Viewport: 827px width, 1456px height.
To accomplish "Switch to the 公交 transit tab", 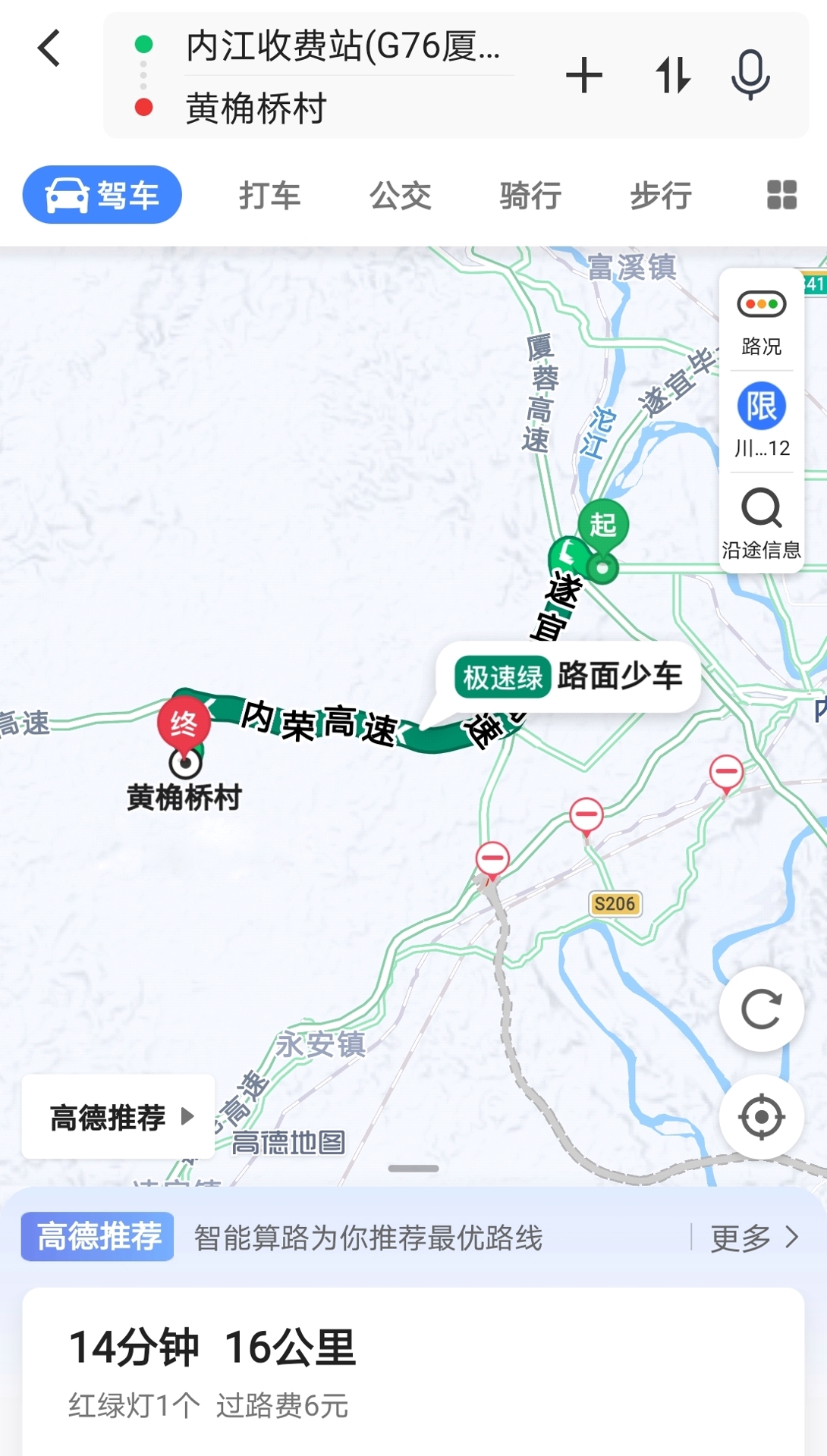I will tap(400, 196).
